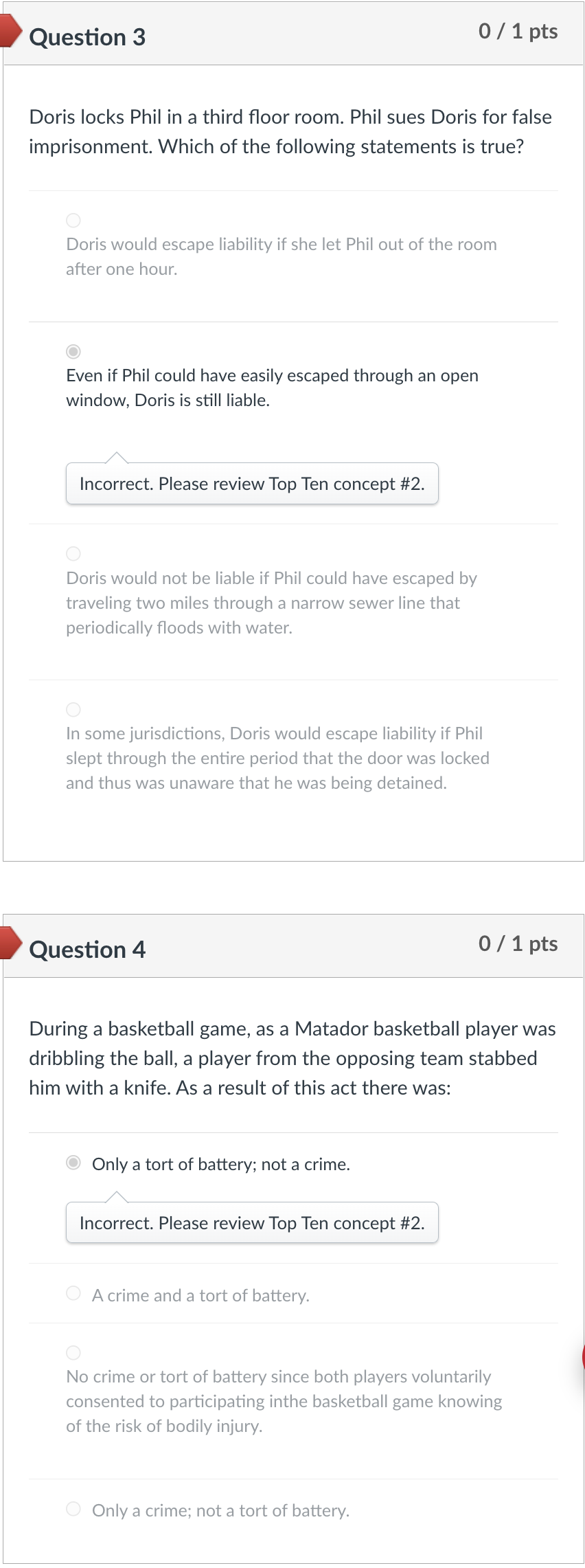585x1568 pixels.
Task: Select 'Even if Phil could have easily escaped' option
Action: [73, 351]
